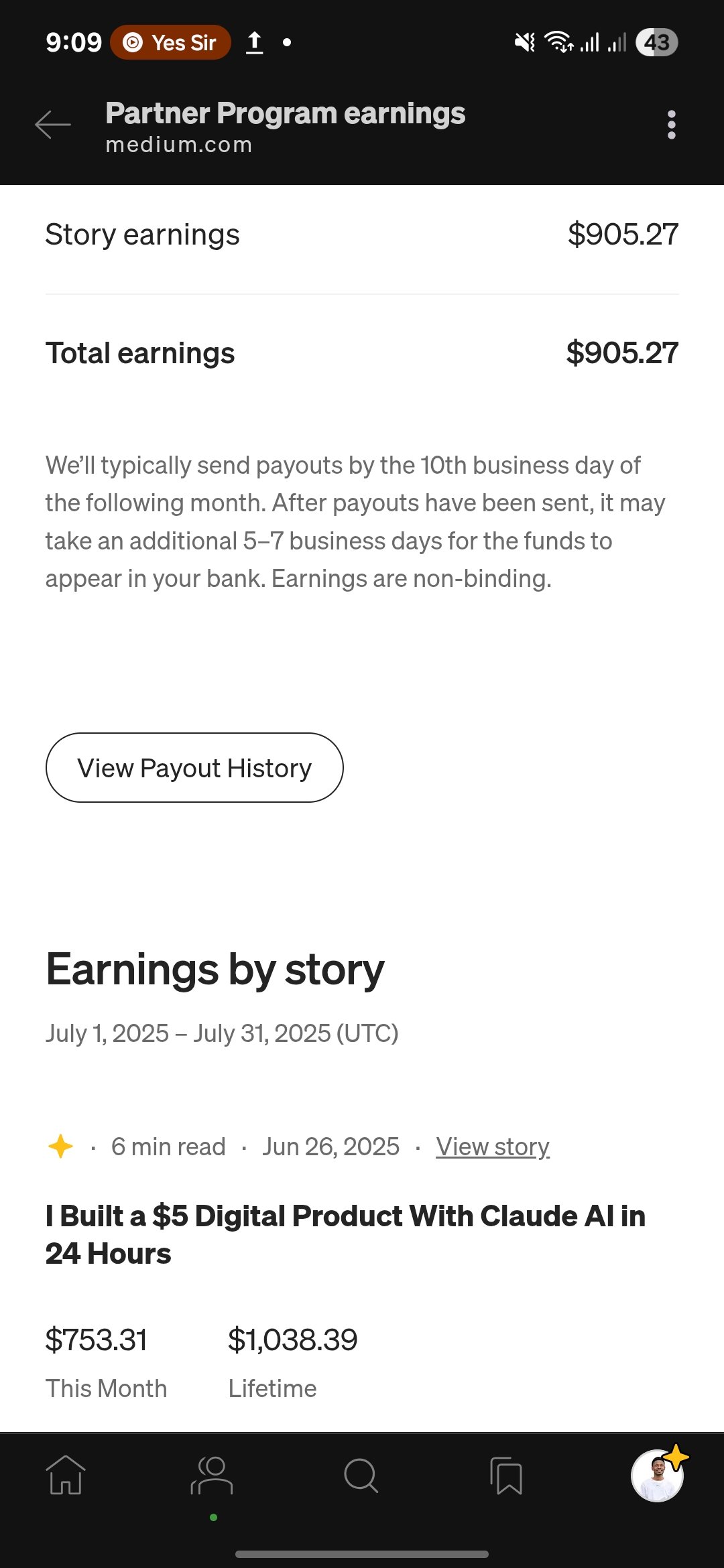
Task: Switch to the Following people tab
Action: [x=213, y=1476]
